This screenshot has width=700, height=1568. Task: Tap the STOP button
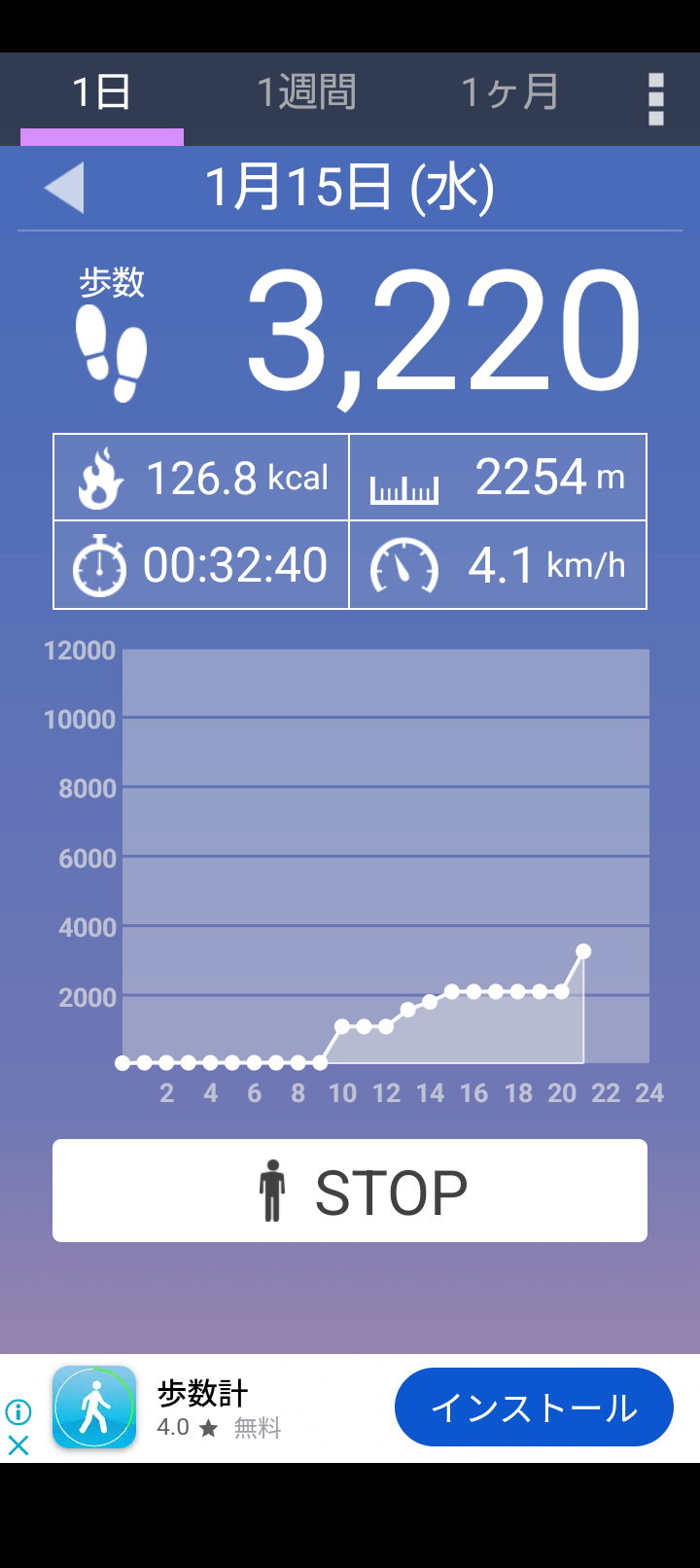tap(350, 1191)
